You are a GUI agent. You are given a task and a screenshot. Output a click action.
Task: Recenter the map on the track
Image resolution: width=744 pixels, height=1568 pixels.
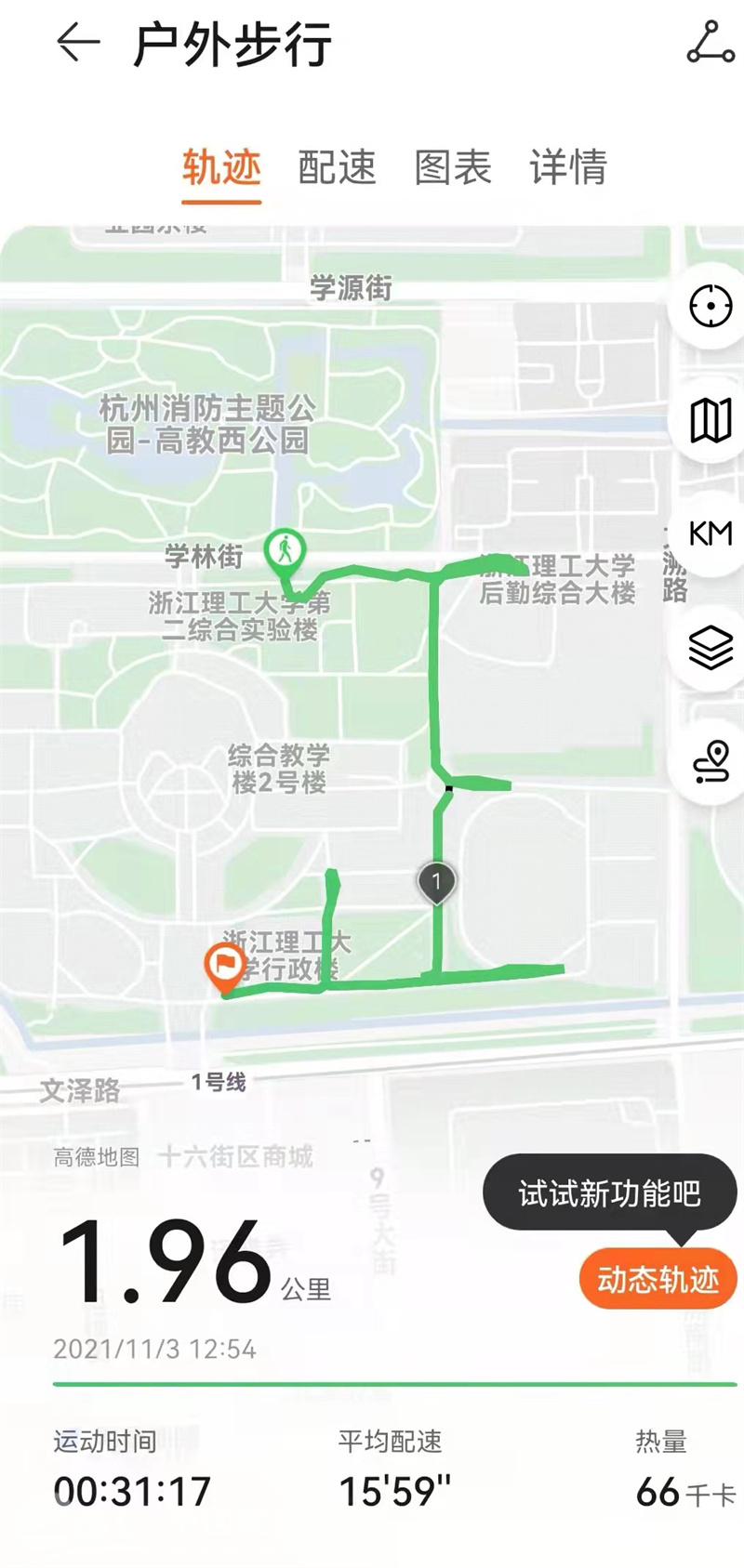(711, 307)
